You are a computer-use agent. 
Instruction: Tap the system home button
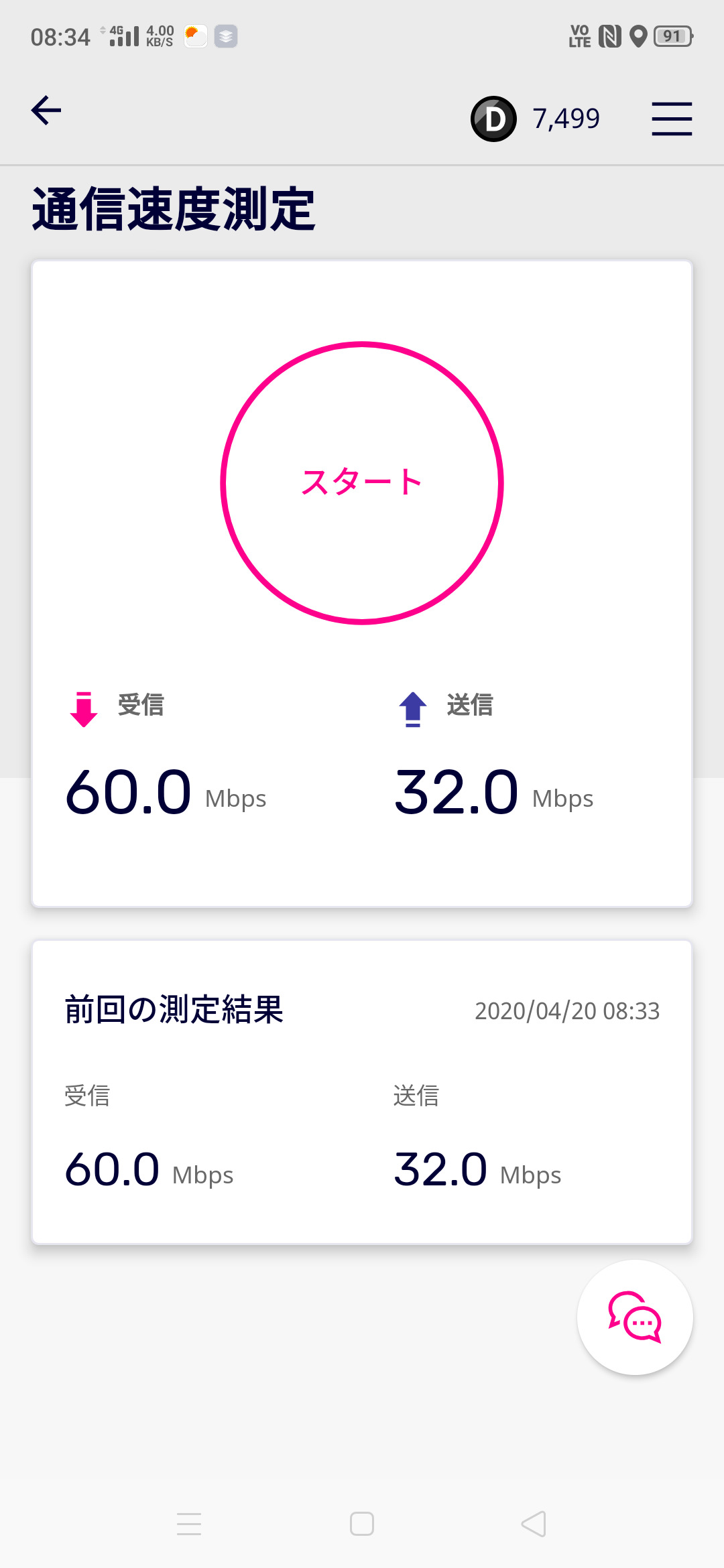coord(362,1524)
